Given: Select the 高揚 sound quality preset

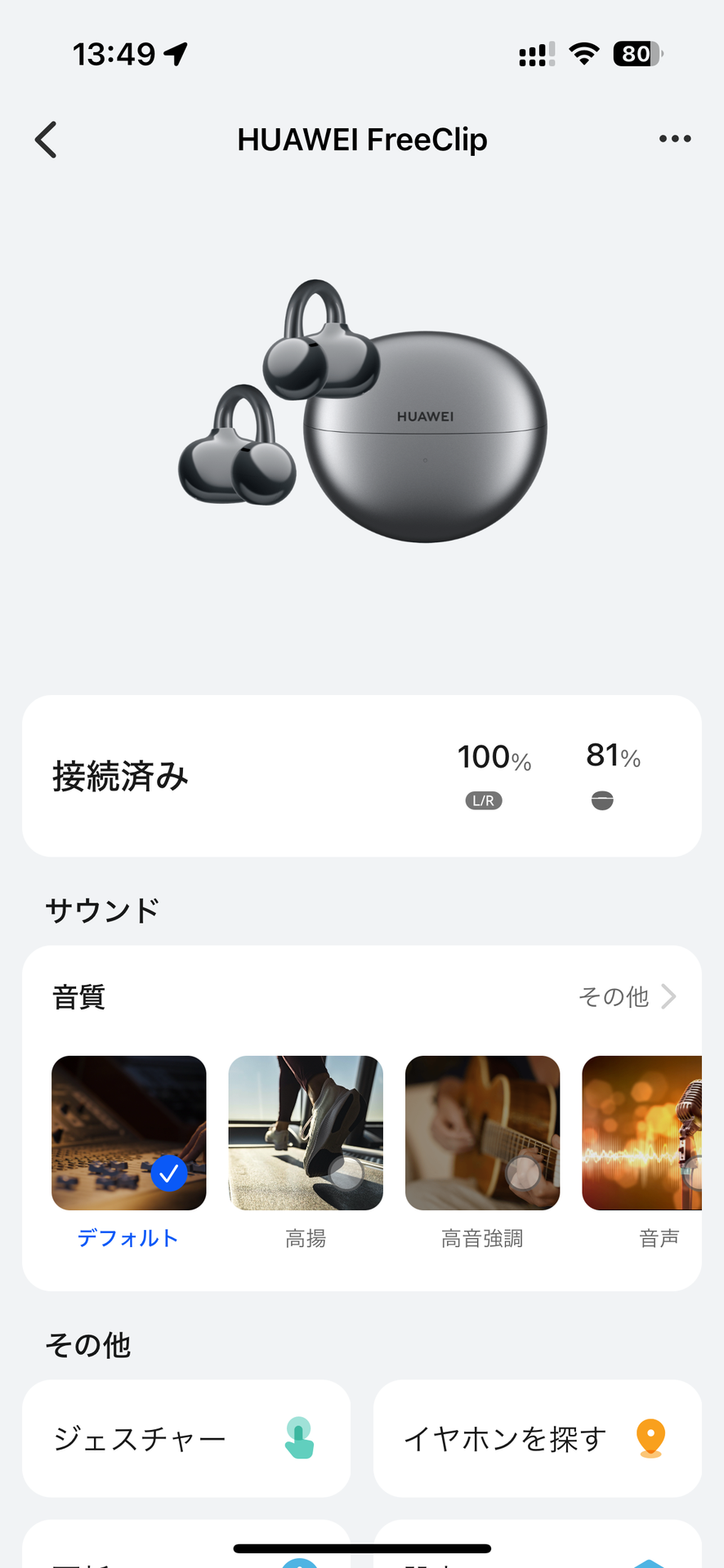Looking at the screenshot, I should (305, 1134).
